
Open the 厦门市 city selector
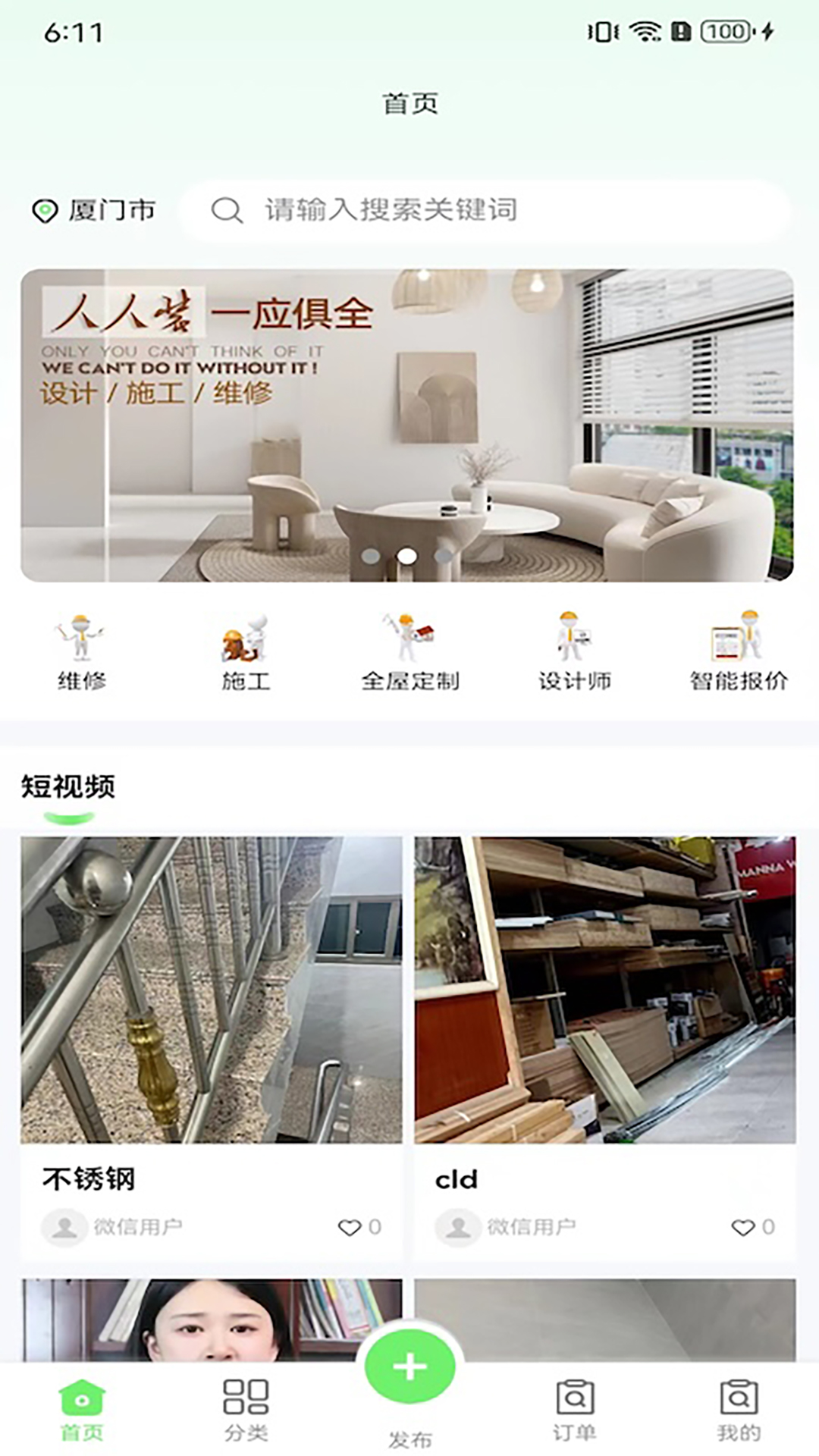[95, 210]
